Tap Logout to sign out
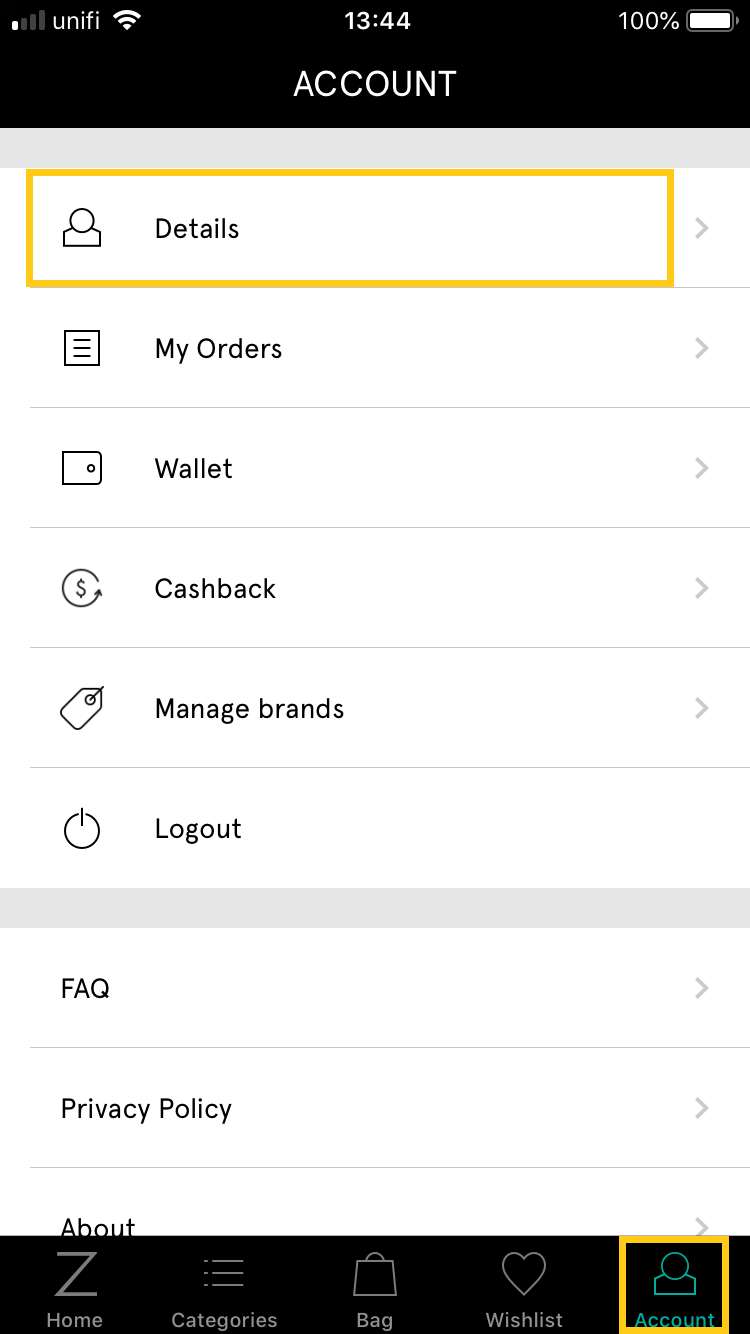Image resolution: width=750 pixels, height=1334 pixels. click(x=197, y=828)
